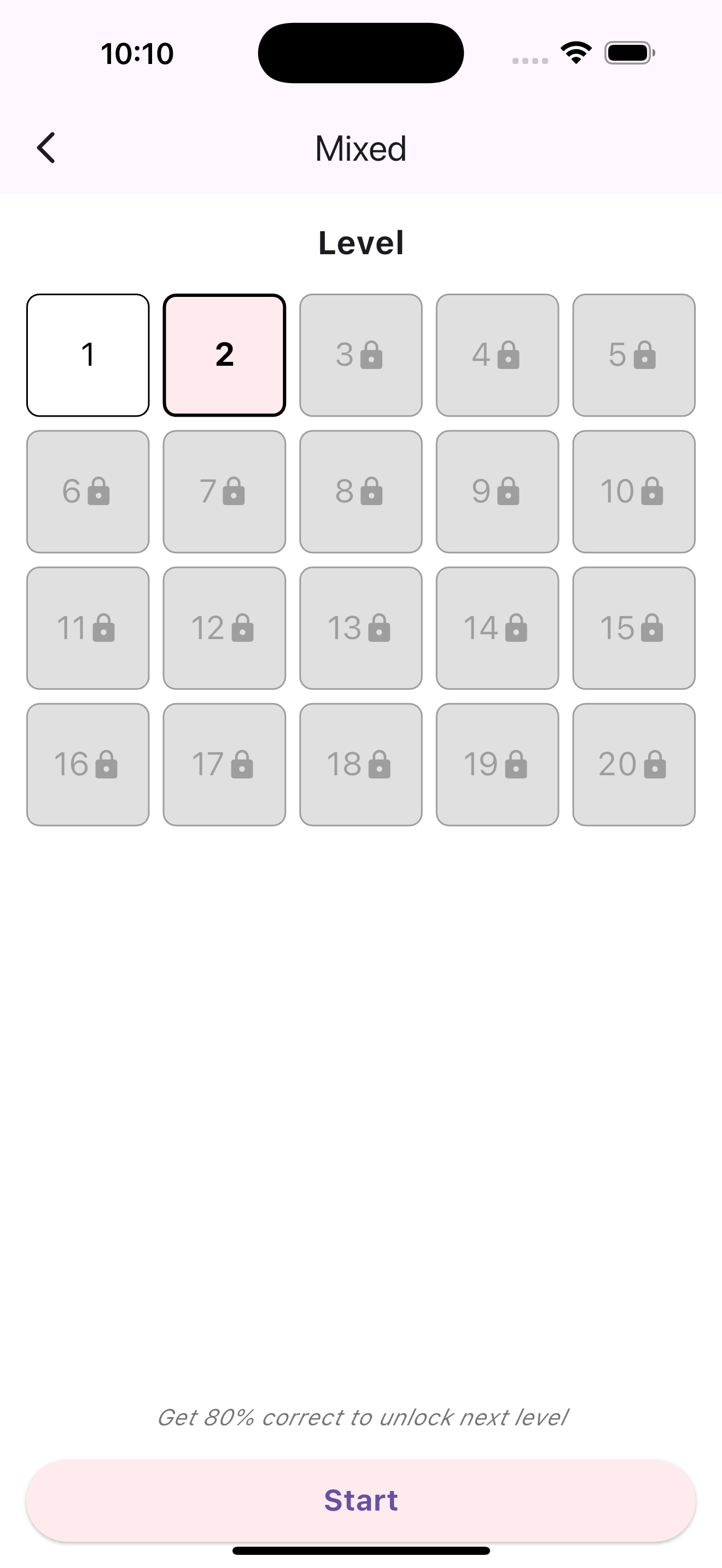Tap locked level 10
The width and height of the screenshot is (722, 1568).
(x=633, y=491)
